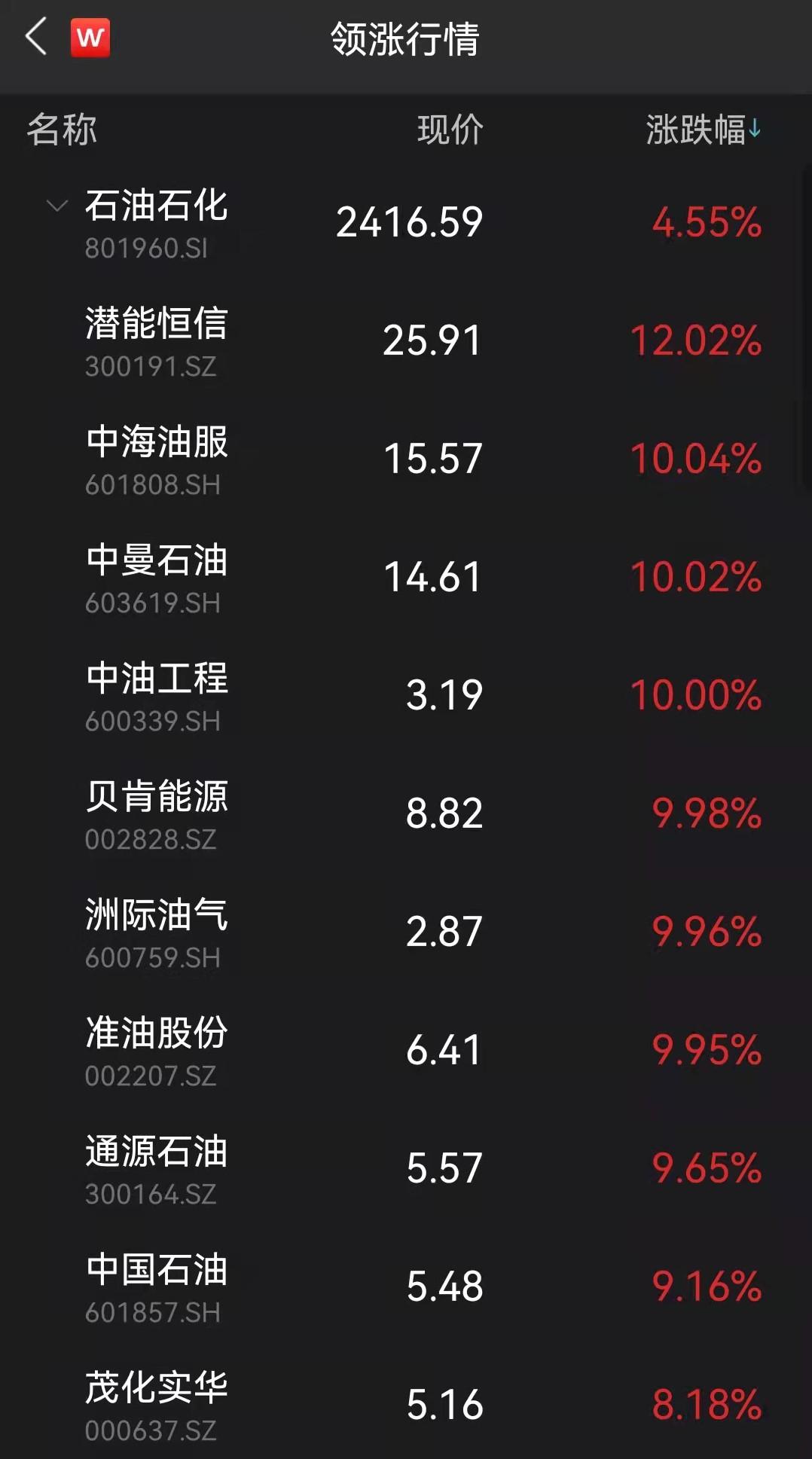
Task: Switch to the 领涨行情 title view
Action: (406, 39)
